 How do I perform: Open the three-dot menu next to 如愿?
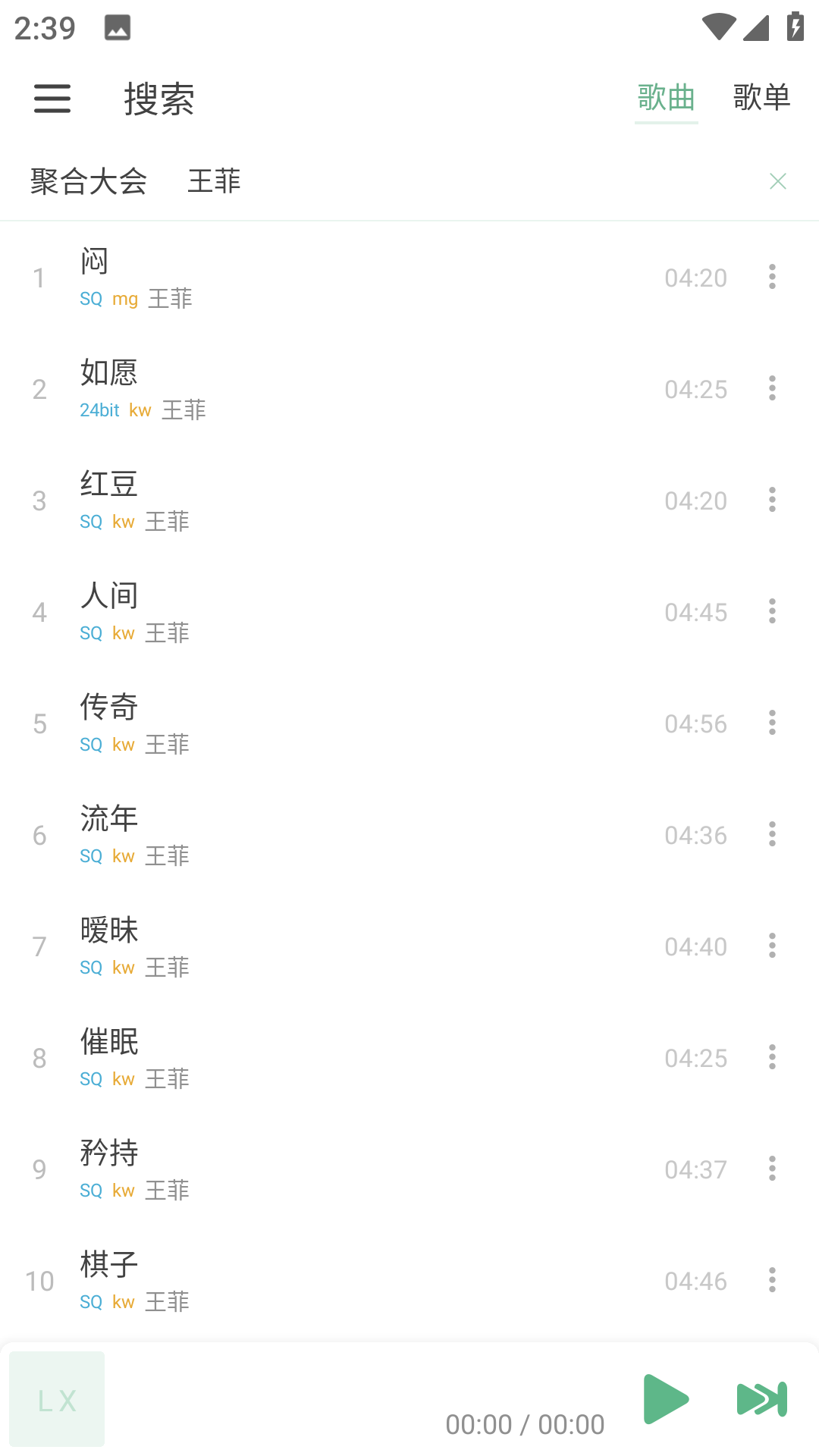[x=772, y=389]
